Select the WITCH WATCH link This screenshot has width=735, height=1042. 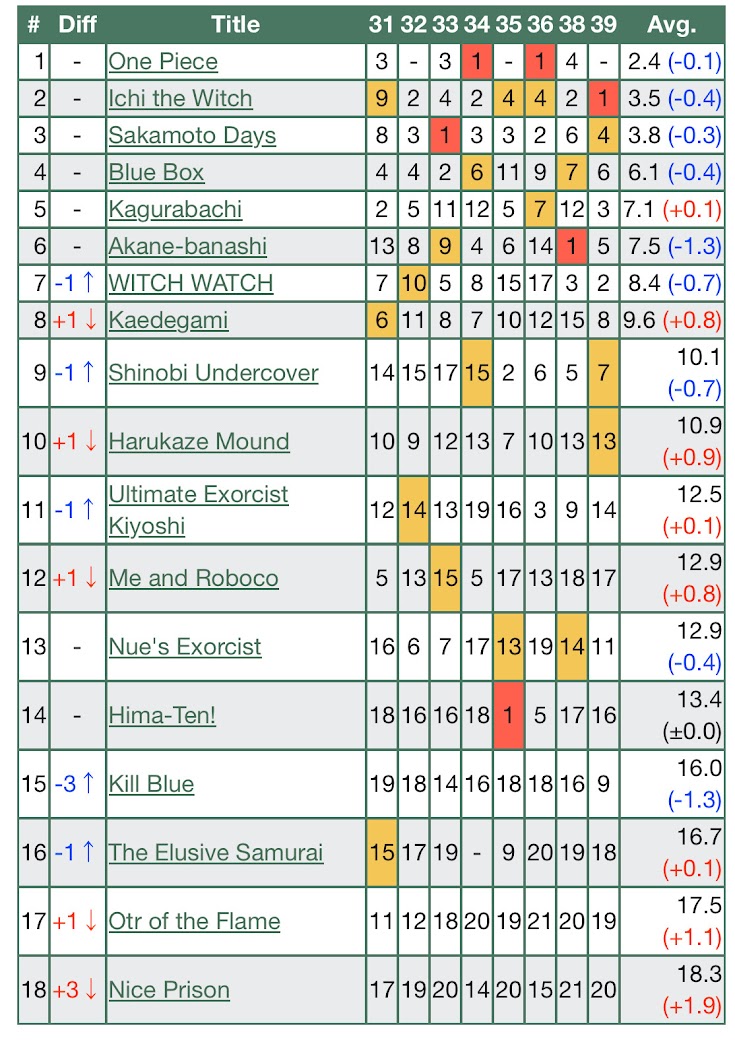tap(191, 283)
